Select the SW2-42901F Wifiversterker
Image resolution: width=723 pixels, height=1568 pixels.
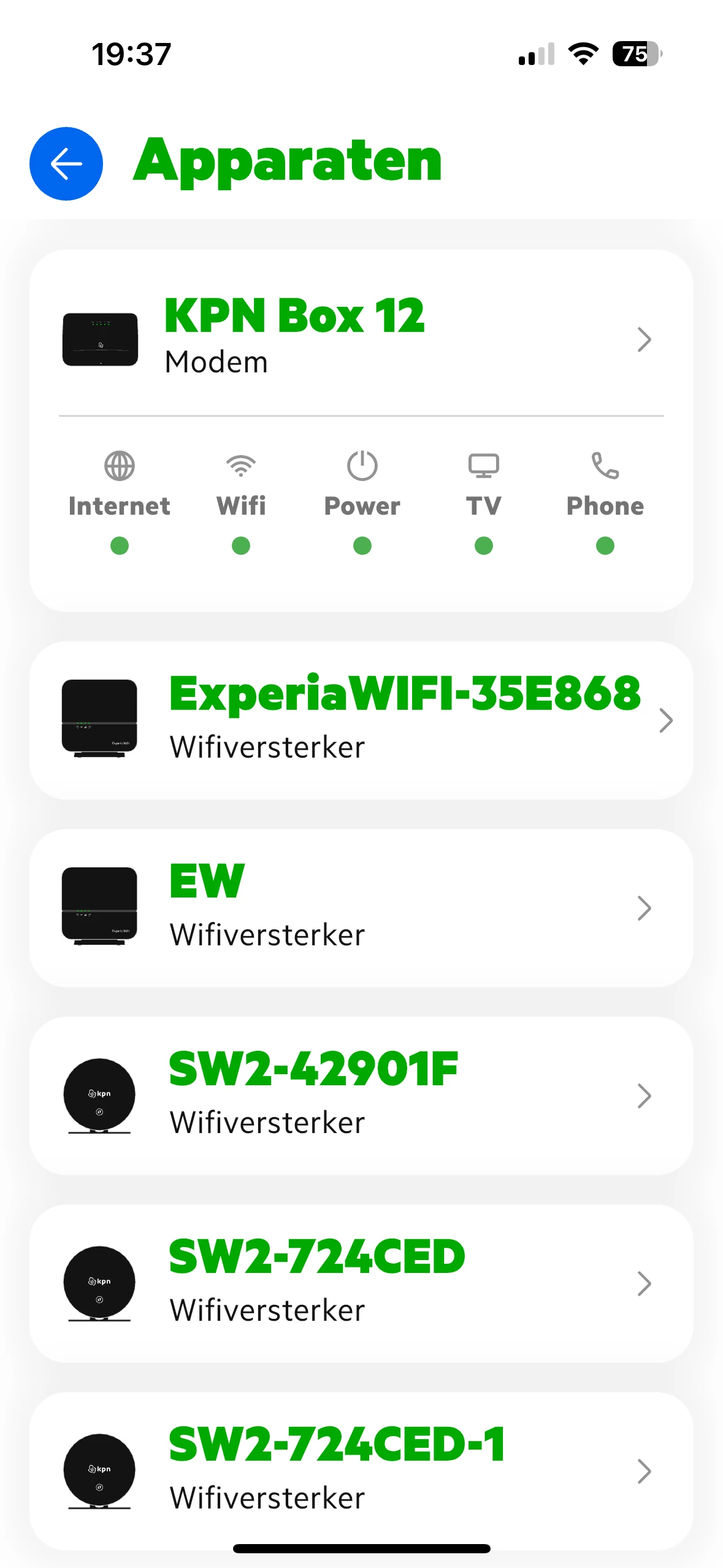click(361, 1096)
